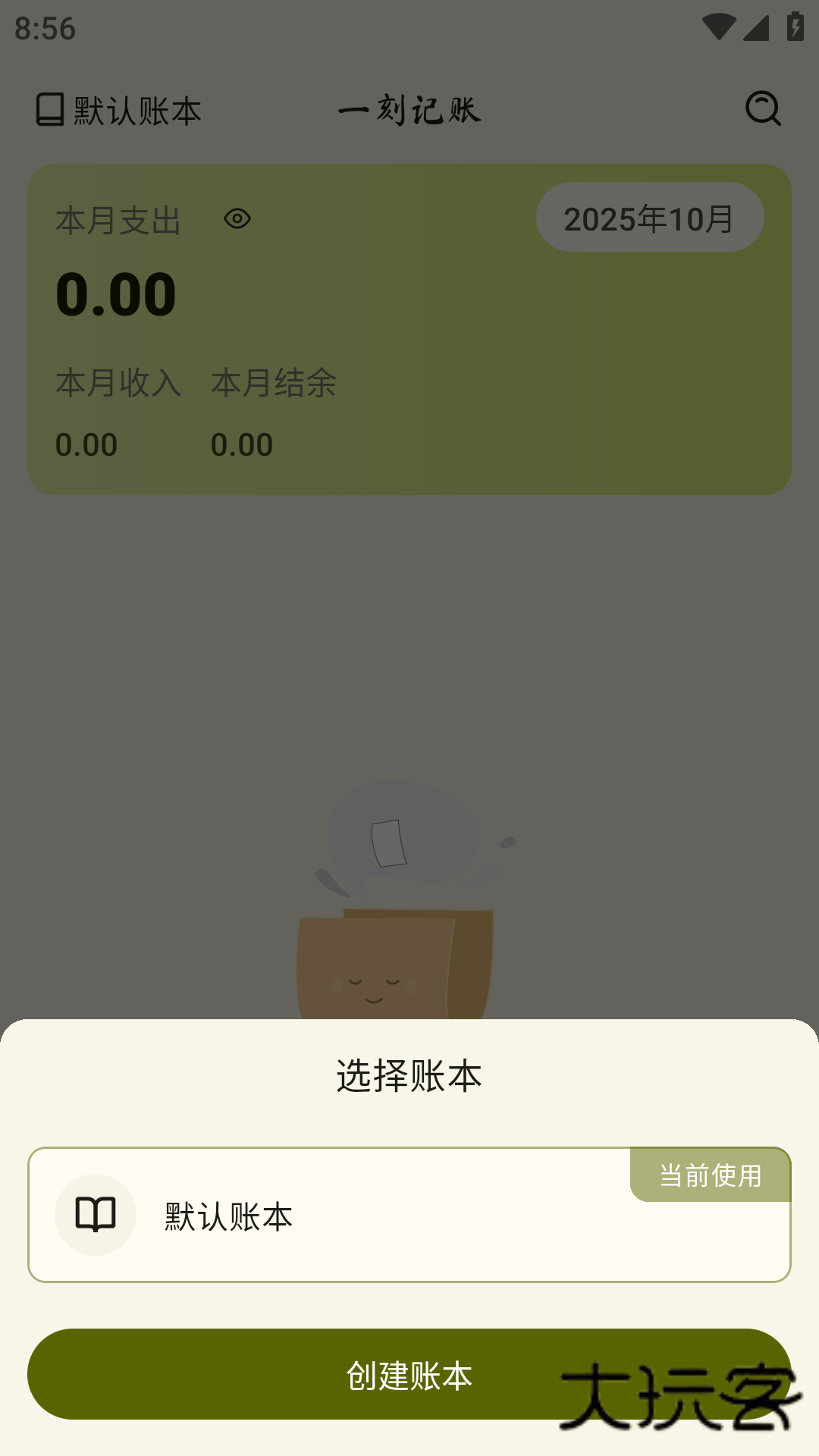This screenshot has height=1456, width=819.
Task: Tap the 选择账本 sheet title
Action: (409, 1074)
